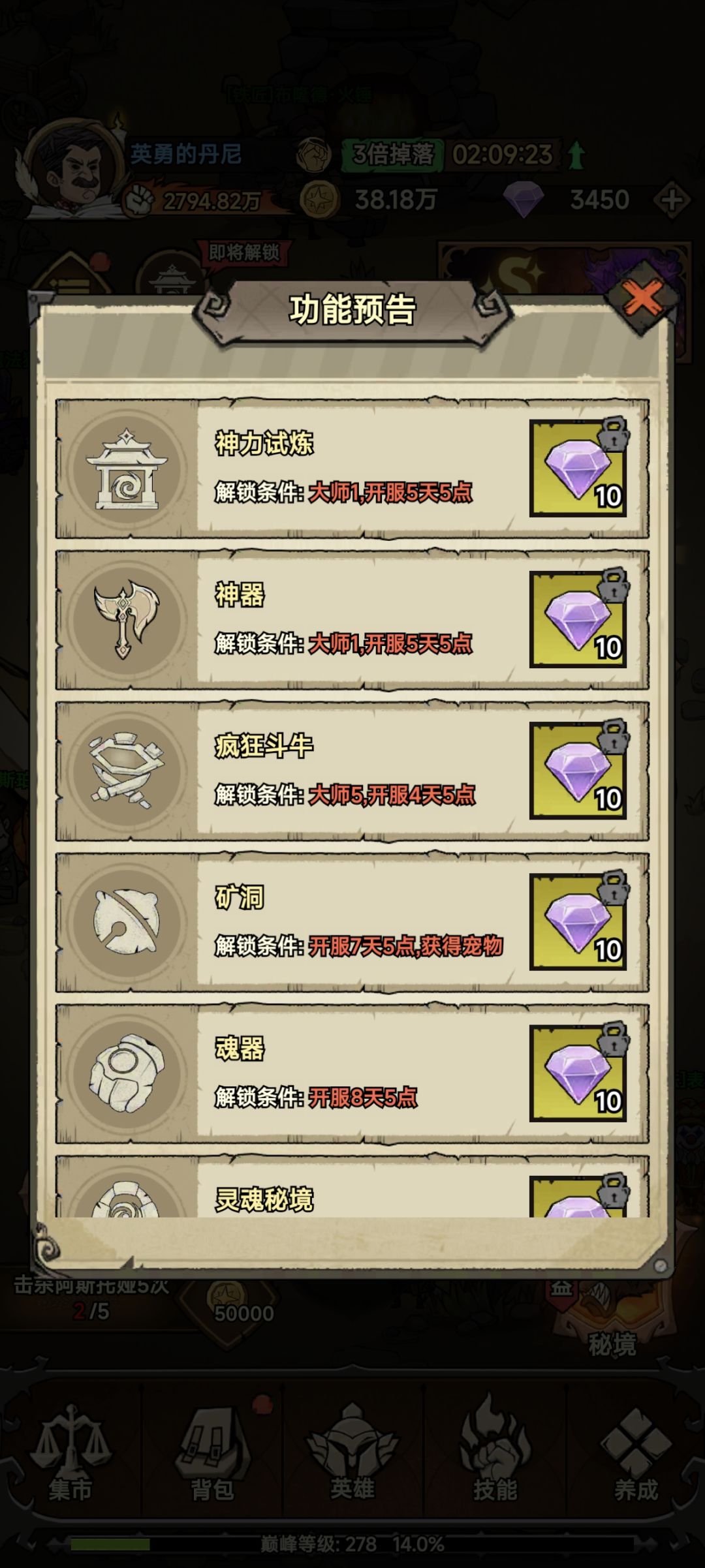705x1568 pixels.
Task: Tap the locked gem reward for 魂器
Action: (578, 1073)
